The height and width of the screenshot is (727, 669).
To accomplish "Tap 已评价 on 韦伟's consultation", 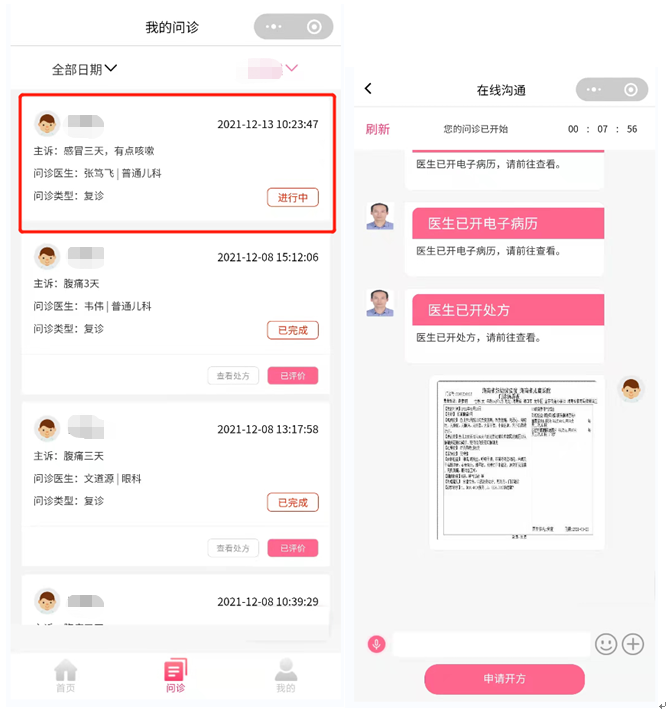I will coord(292,376).
